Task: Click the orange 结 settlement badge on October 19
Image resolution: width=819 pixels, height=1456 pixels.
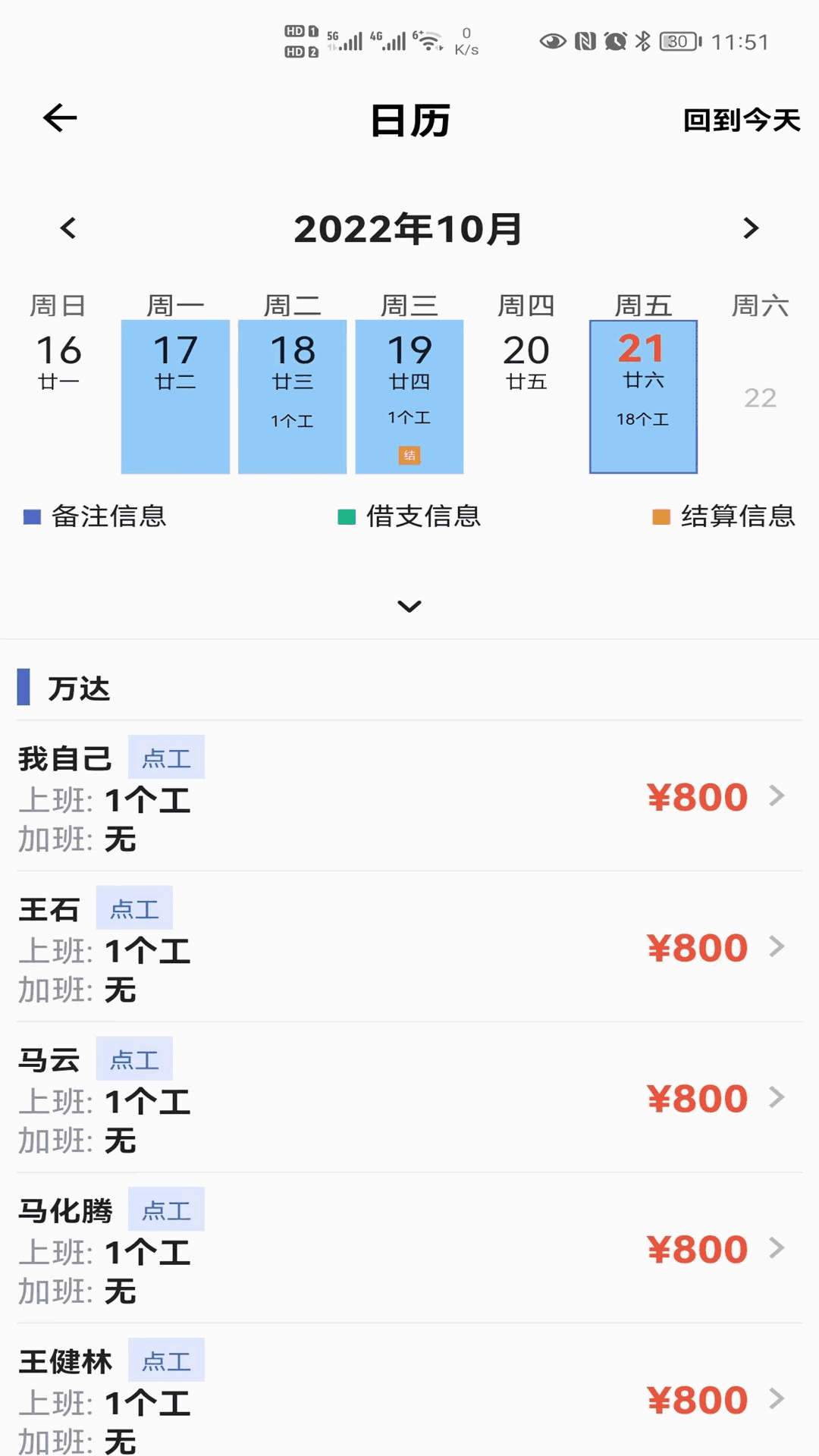Action: tap(409, 455)
